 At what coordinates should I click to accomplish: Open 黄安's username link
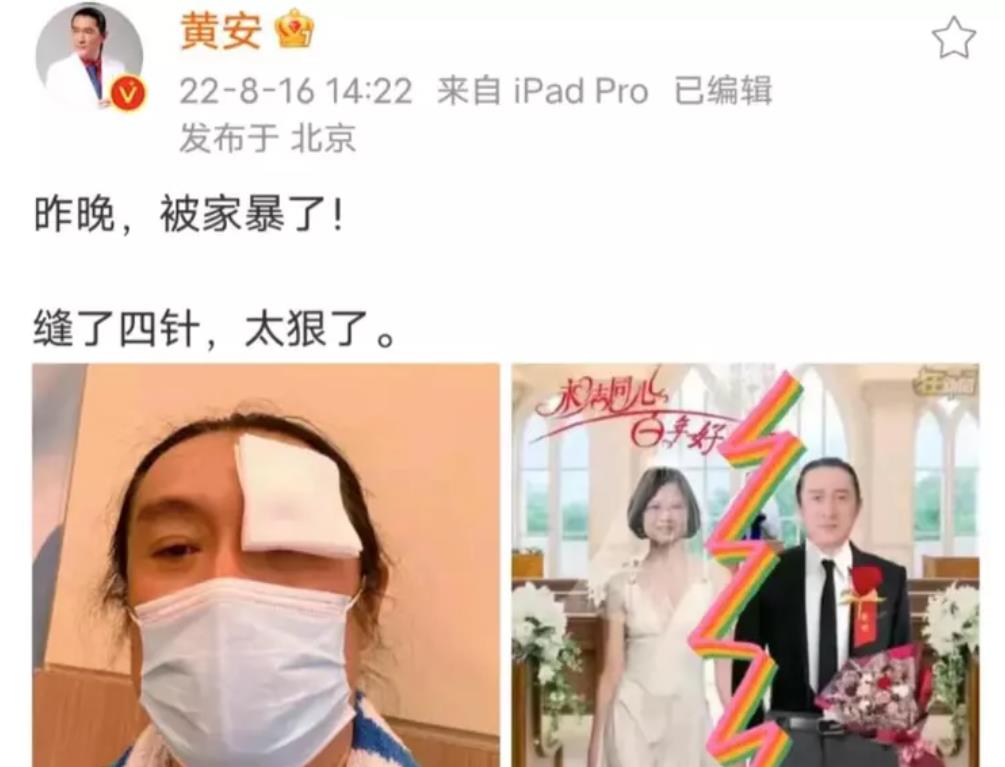tap(220, 32)
